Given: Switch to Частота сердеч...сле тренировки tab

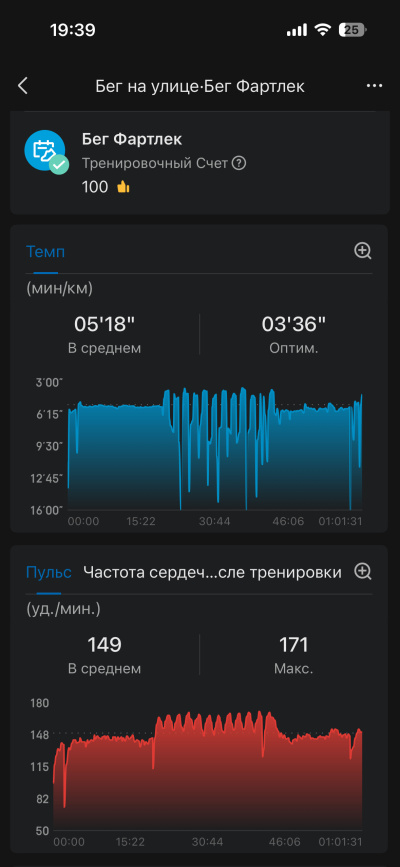Looking at the screenshot, I should (212, 572).
